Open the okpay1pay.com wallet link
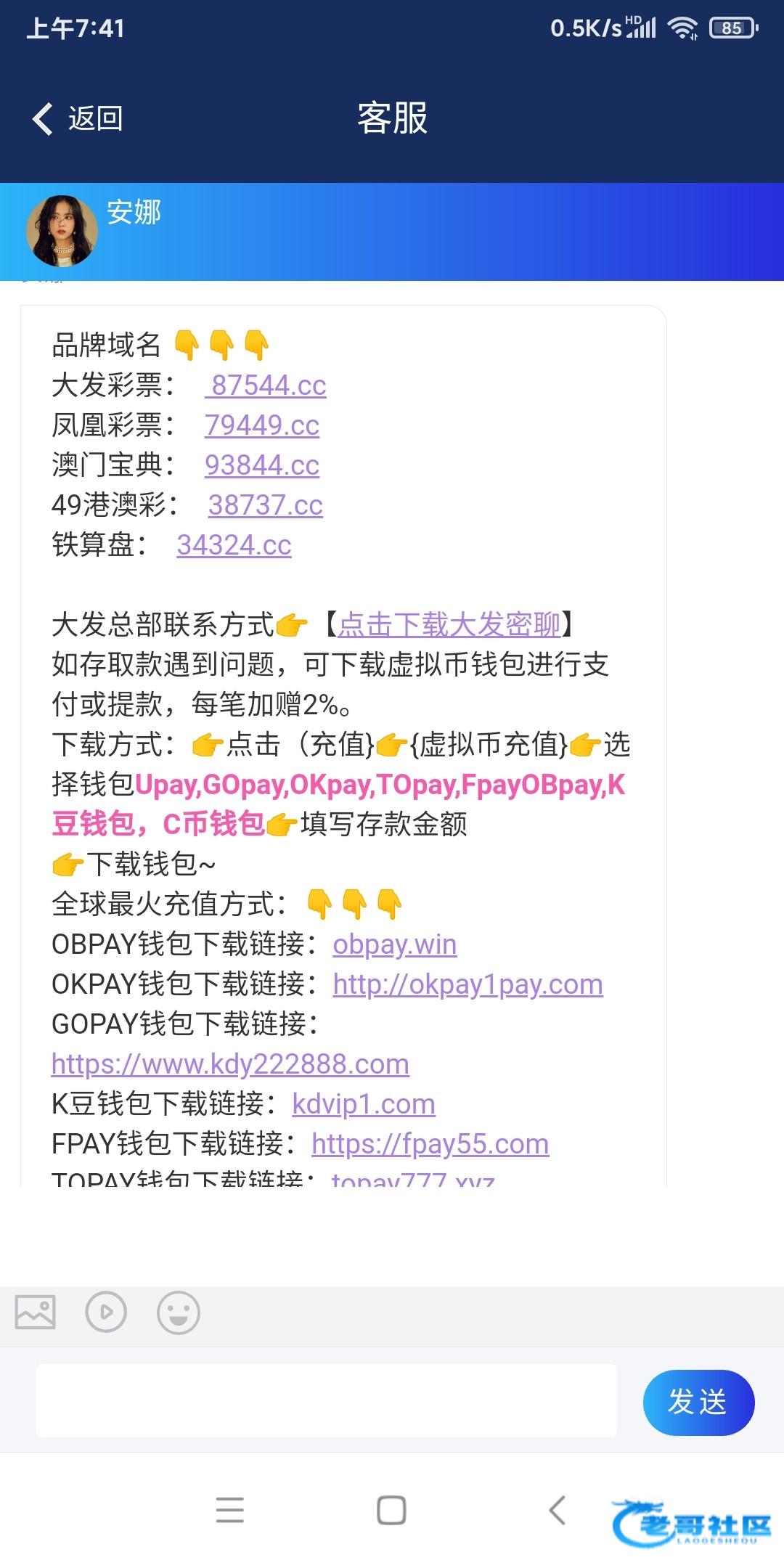Image resolution: width=784 pixels, height=1568 pixels. coord(467,984)
